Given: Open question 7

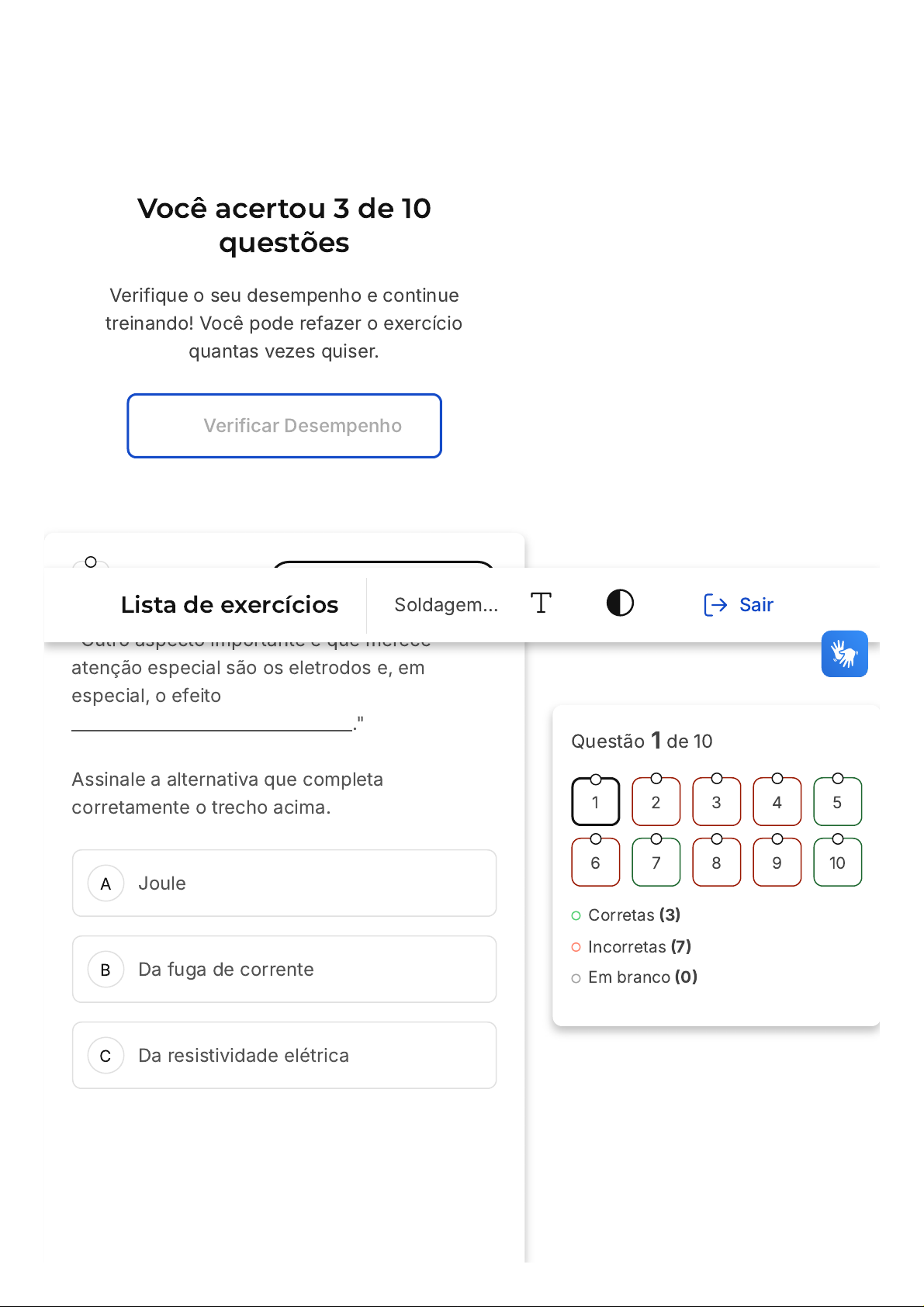Looking at the screenshot, I should (656, 863).
